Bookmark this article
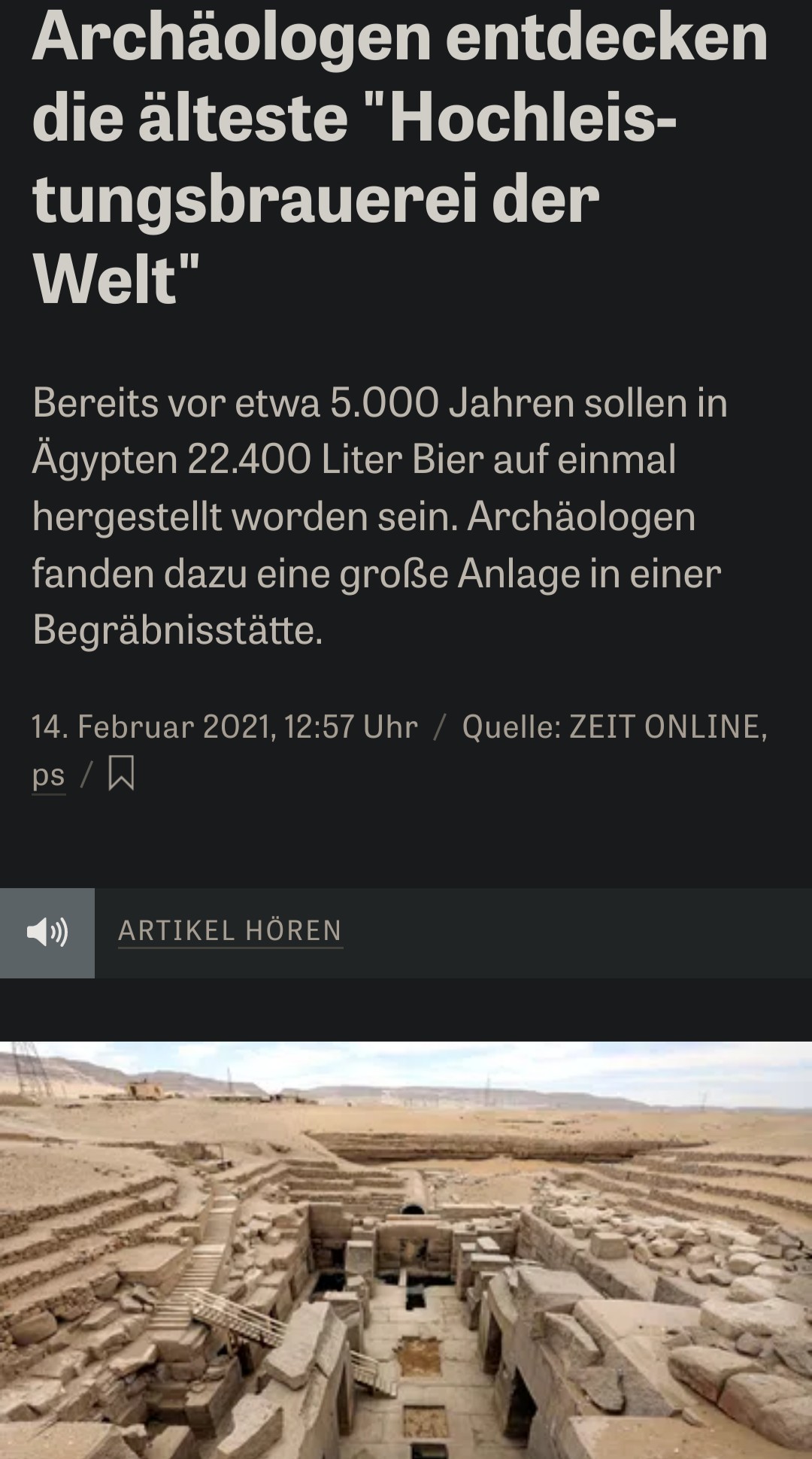Viewport: 812px width, 1459px height. pyautogui.click(x=121, y=774)
